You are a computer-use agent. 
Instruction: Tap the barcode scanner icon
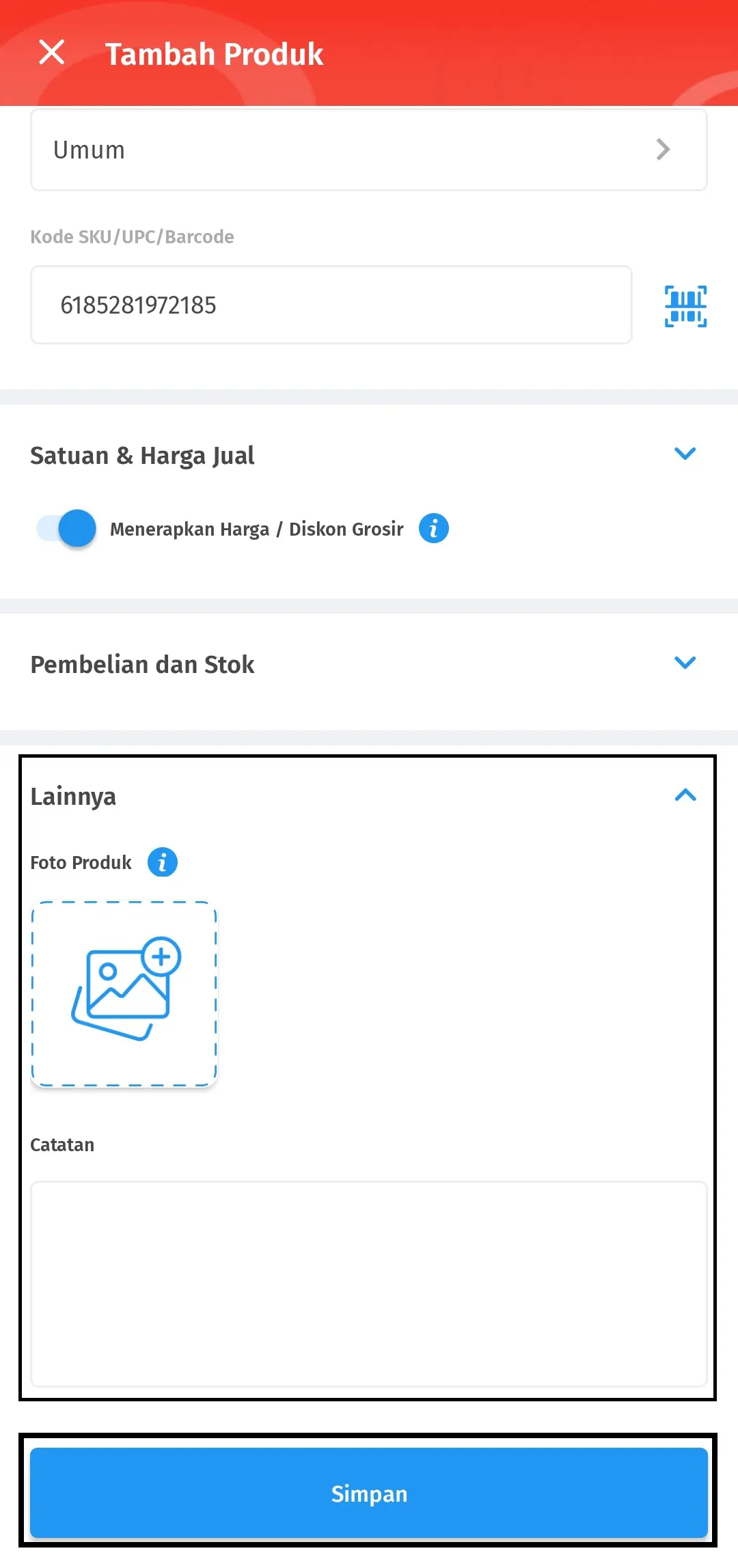click(685, 305)
